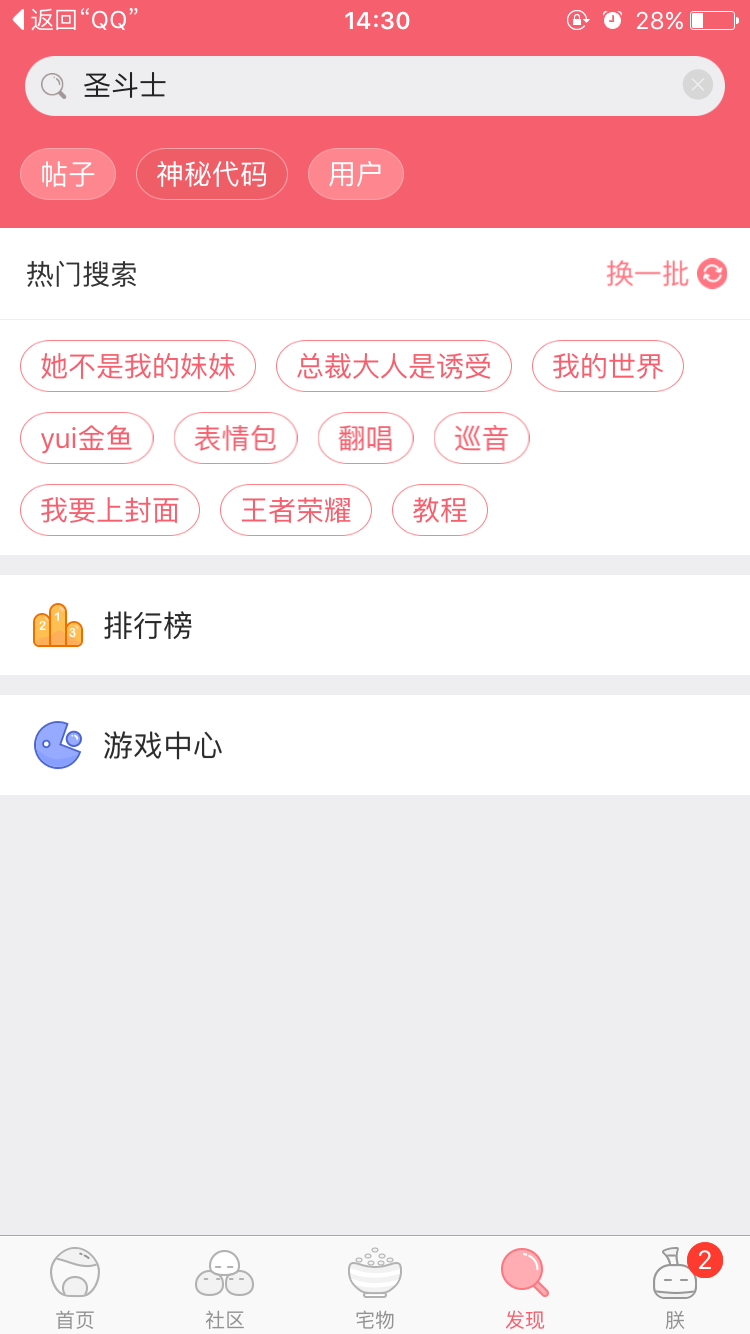The width and height of the screenshot is (750, 1334).
Task: Tap the 社区 community tab icon
Action: pyautogui.click(x=224, y=1271)
